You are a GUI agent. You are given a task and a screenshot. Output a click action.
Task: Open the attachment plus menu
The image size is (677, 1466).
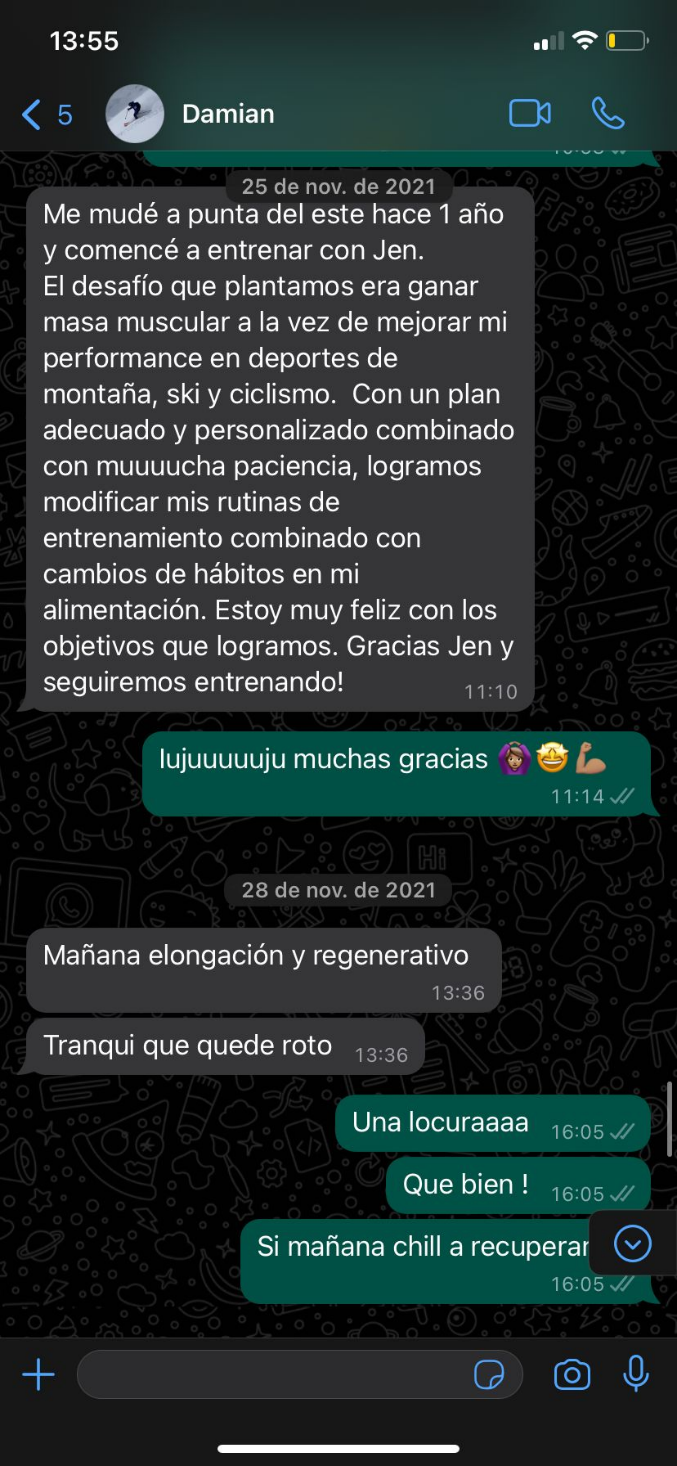point(38,1375)
